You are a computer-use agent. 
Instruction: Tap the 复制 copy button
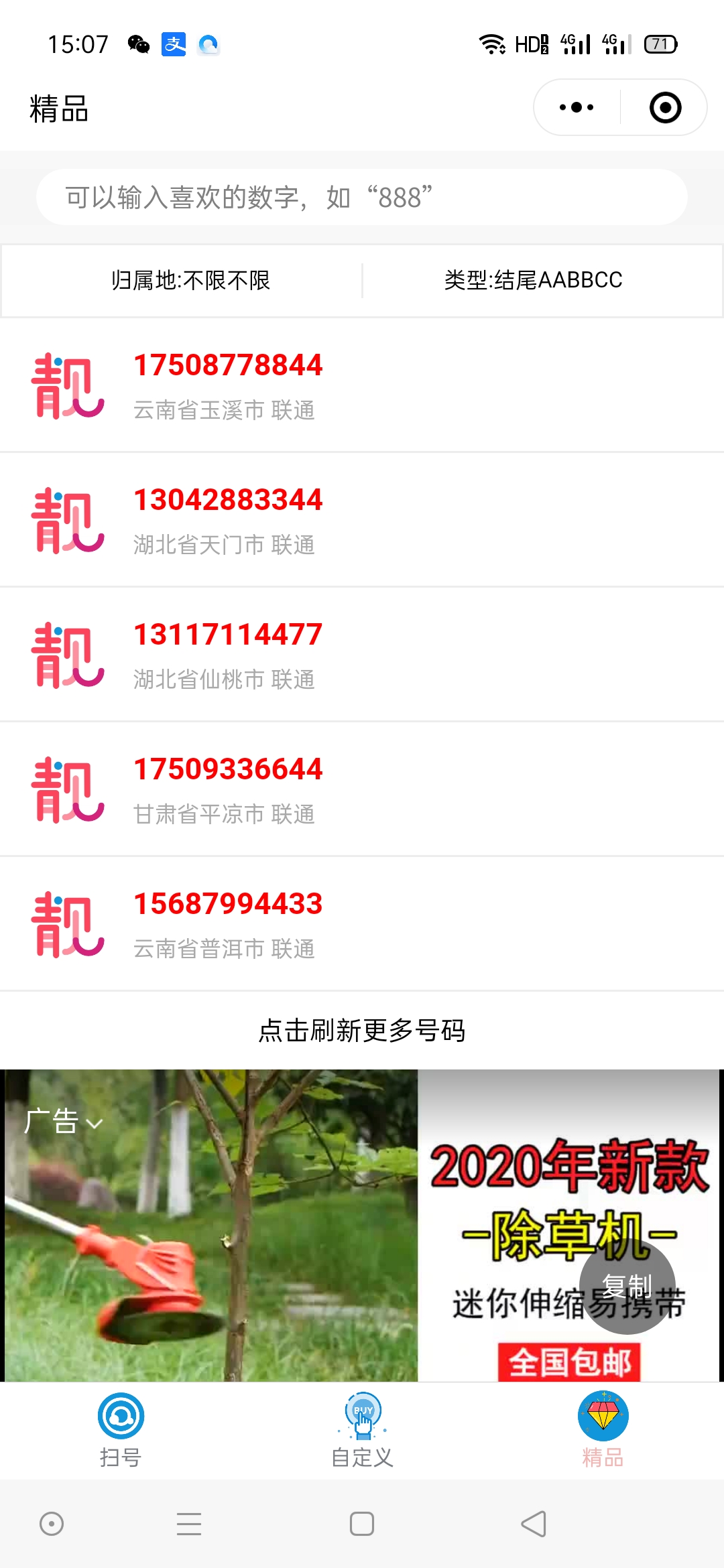[627, 1287]
